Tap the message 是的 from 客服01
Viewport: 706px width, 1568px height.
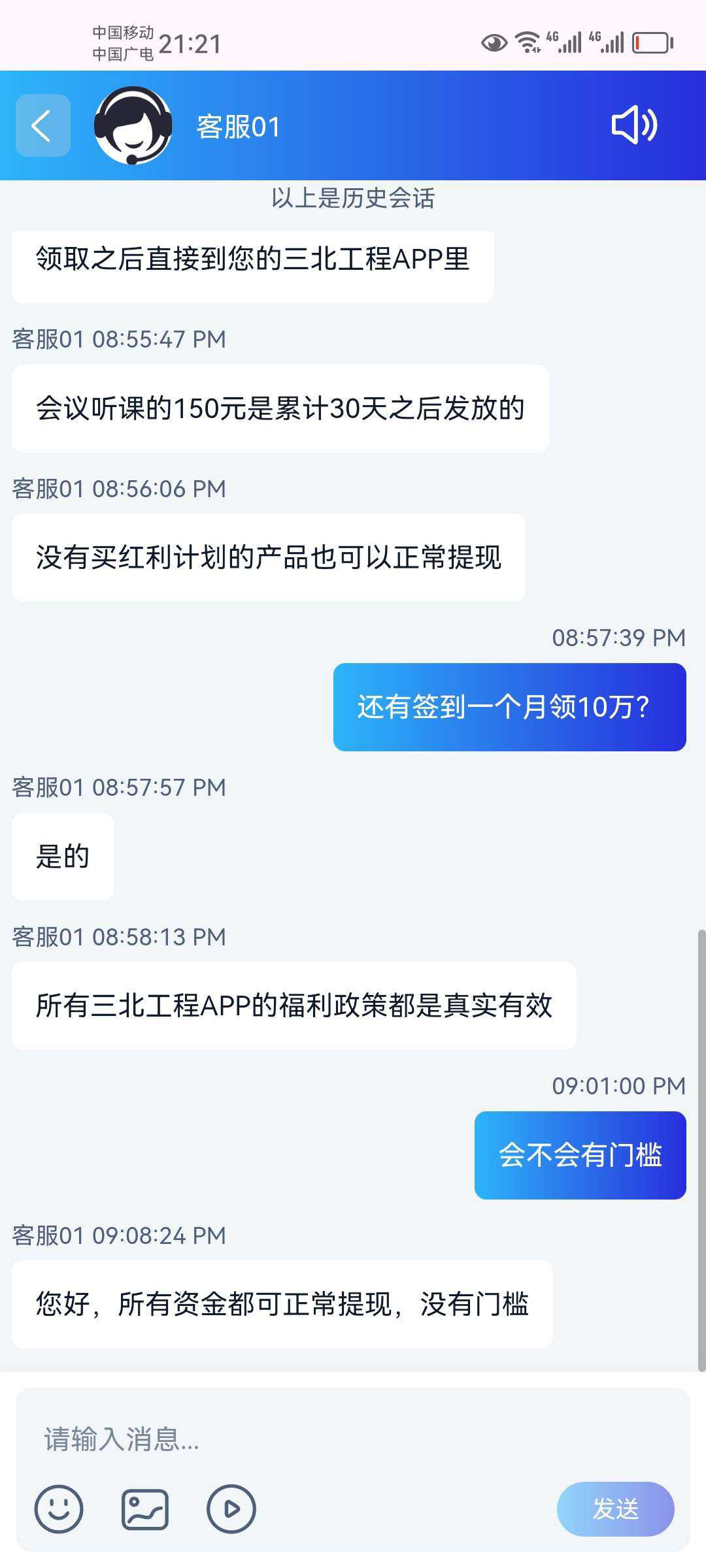pyautogui.click(x=62, y=857)
